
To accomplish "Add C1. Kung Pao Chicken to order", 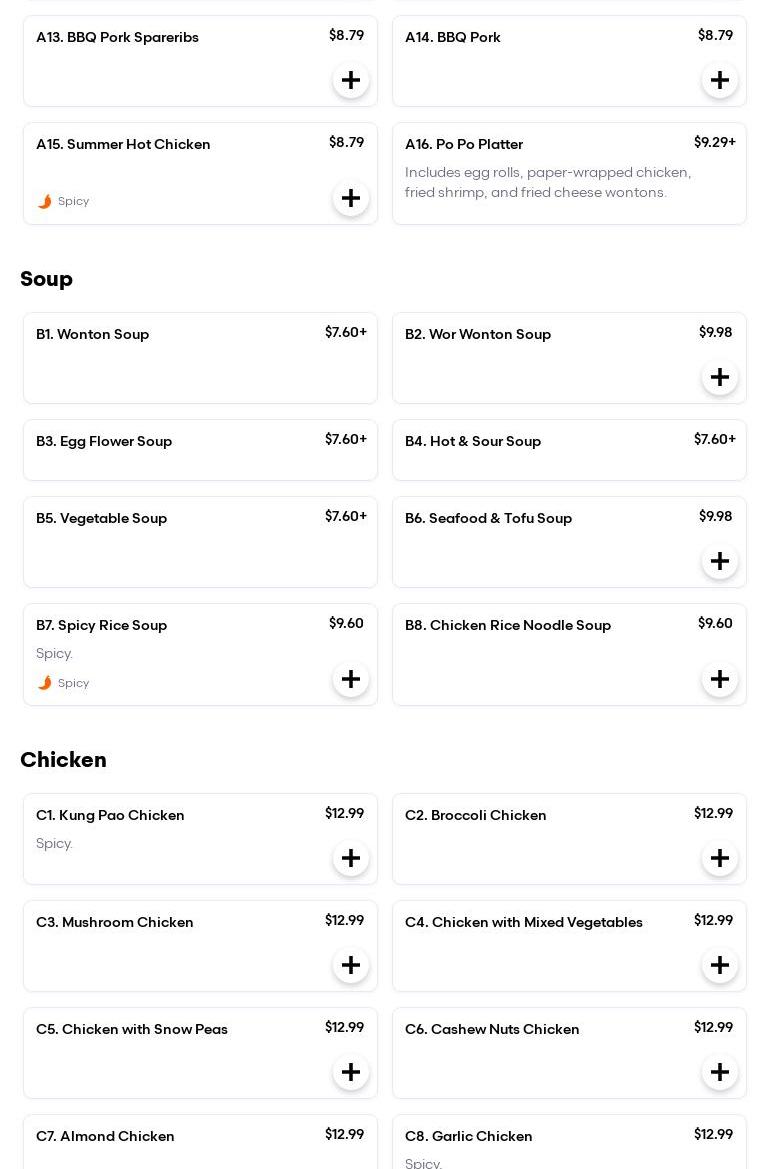I will pyautogui.click(x=351, y=858).
